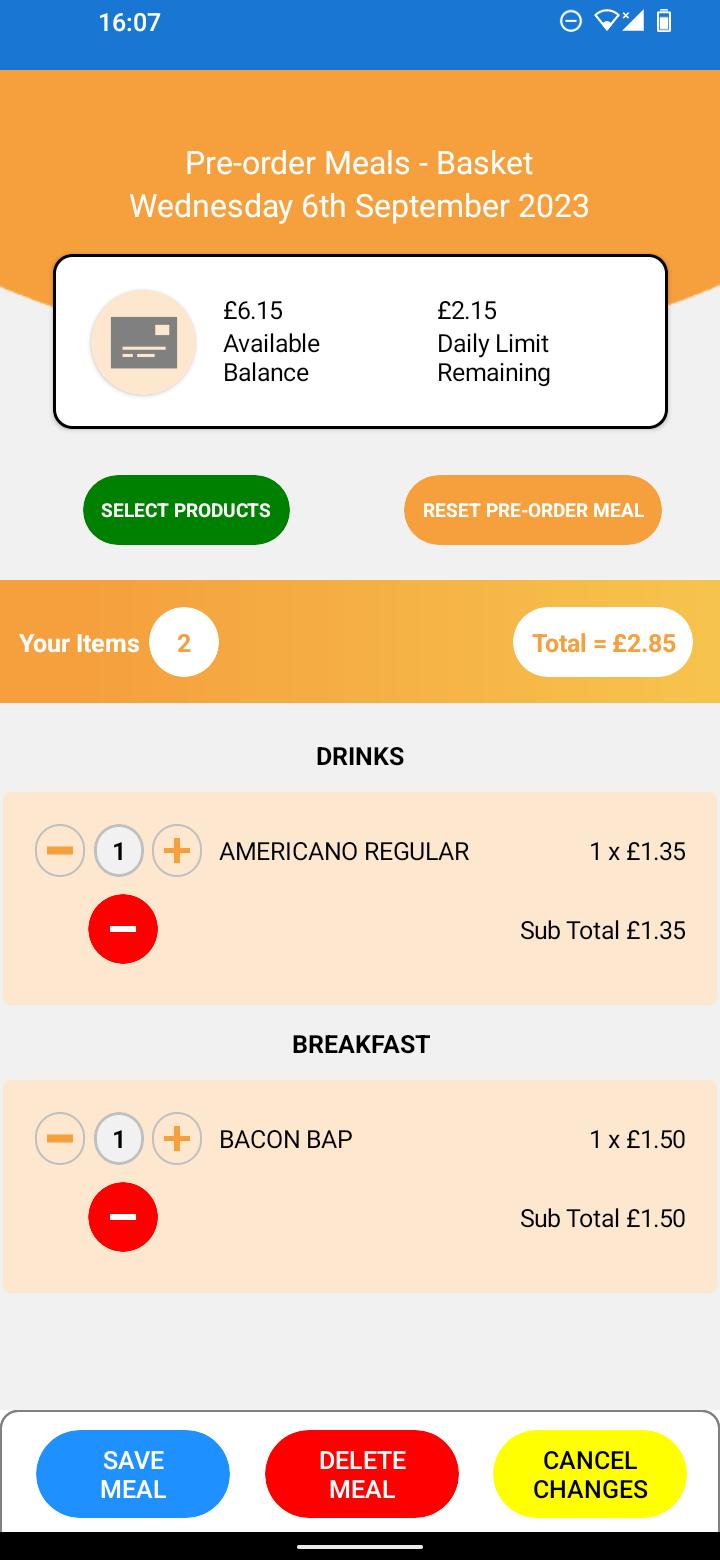Remove Americano Regular with the red button
Image resolution: width=720 pixels, height=1560 pixels.
tap(123, 929)
